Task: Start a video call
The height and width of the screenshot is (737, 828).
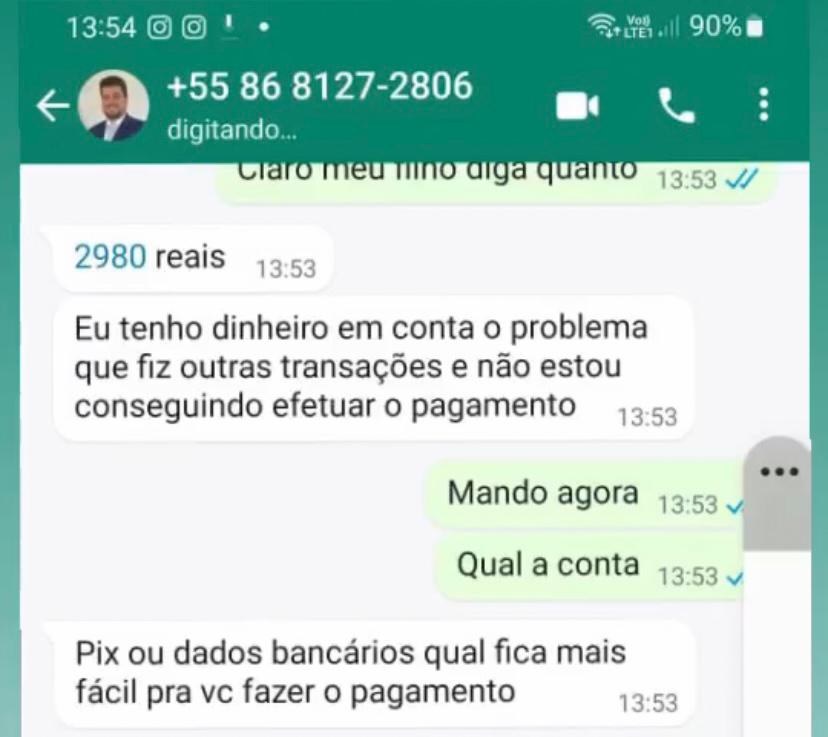Action: [577, 105]
